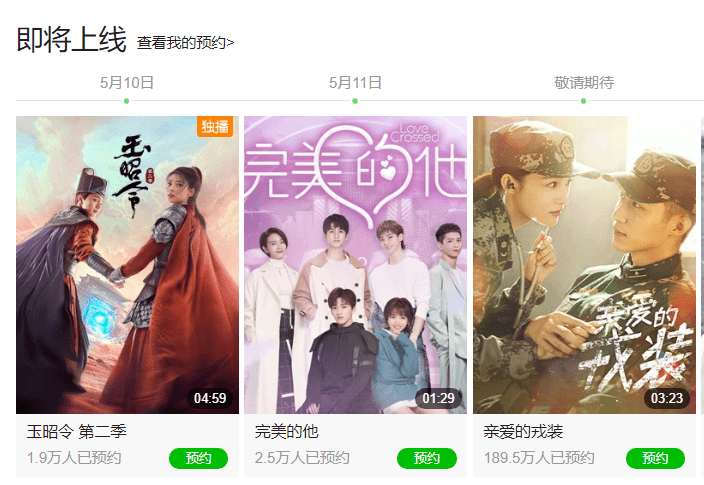Screen dimensions: 704x485
Task: Open the 完美的他 title link
Action: click(x=287, y=432)
